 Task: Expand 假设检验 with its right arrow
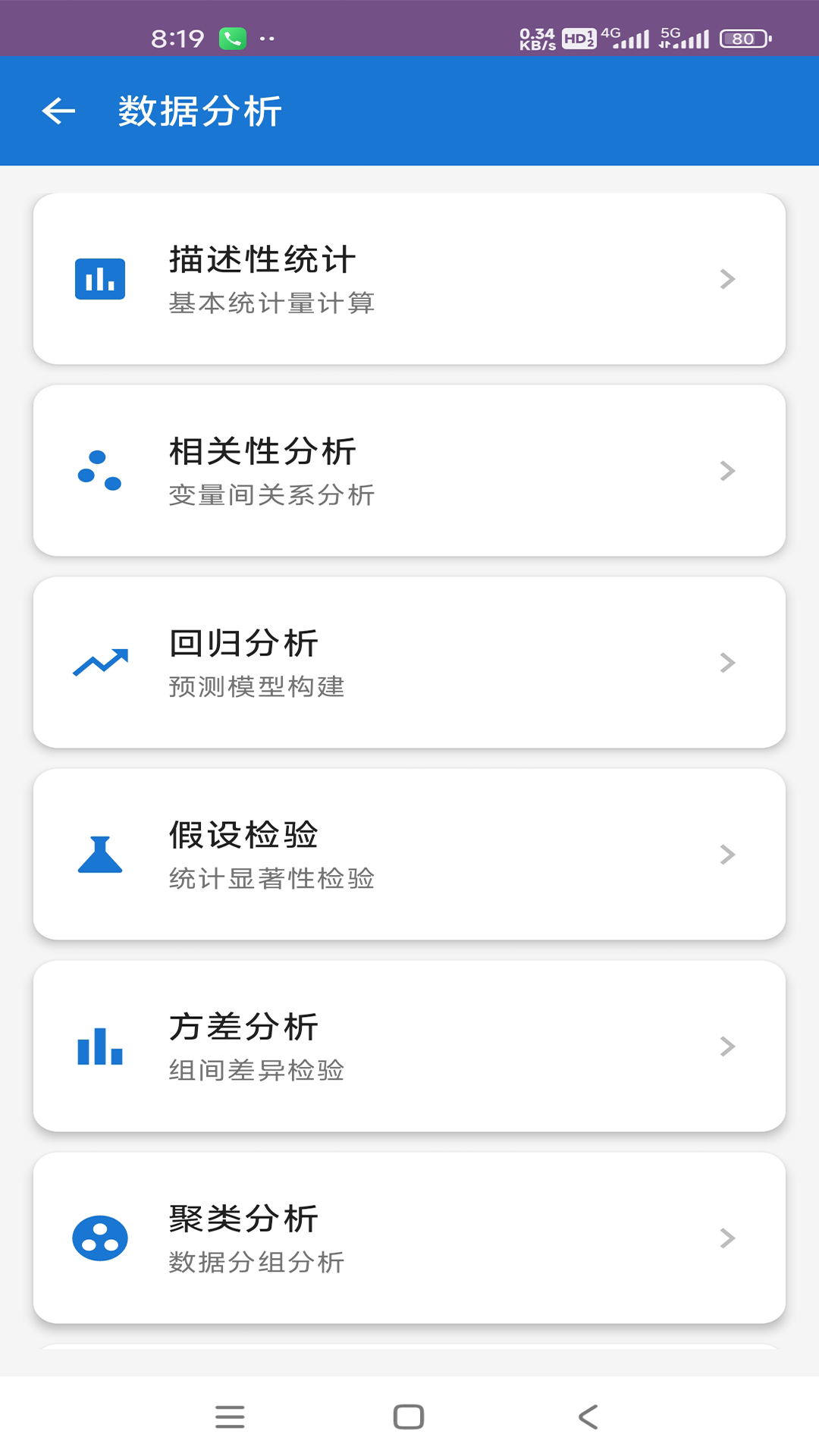(x=727, y=854)
